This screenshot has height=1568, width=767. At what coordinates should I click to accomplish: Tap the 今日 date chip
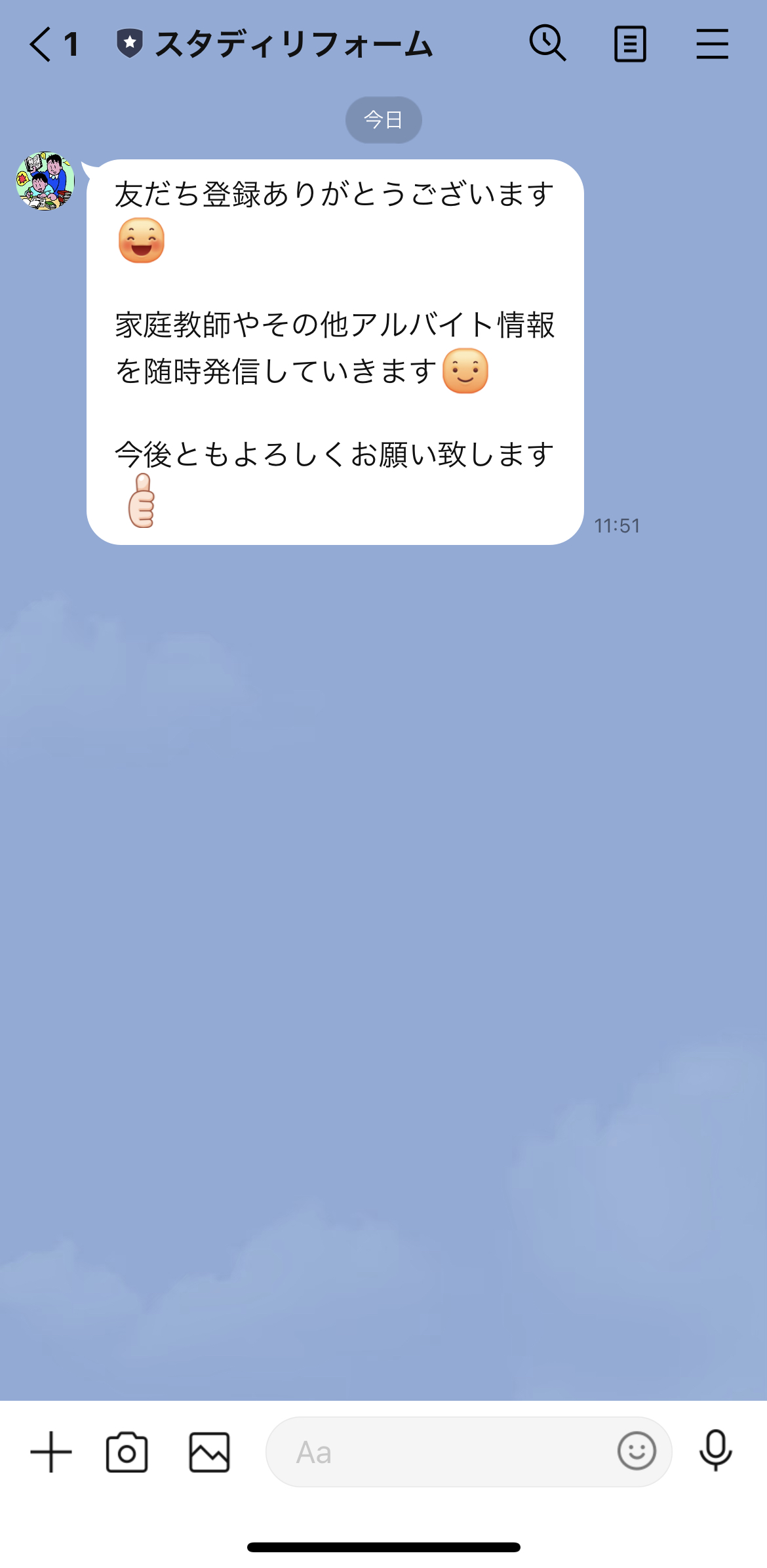coord(383,119)
